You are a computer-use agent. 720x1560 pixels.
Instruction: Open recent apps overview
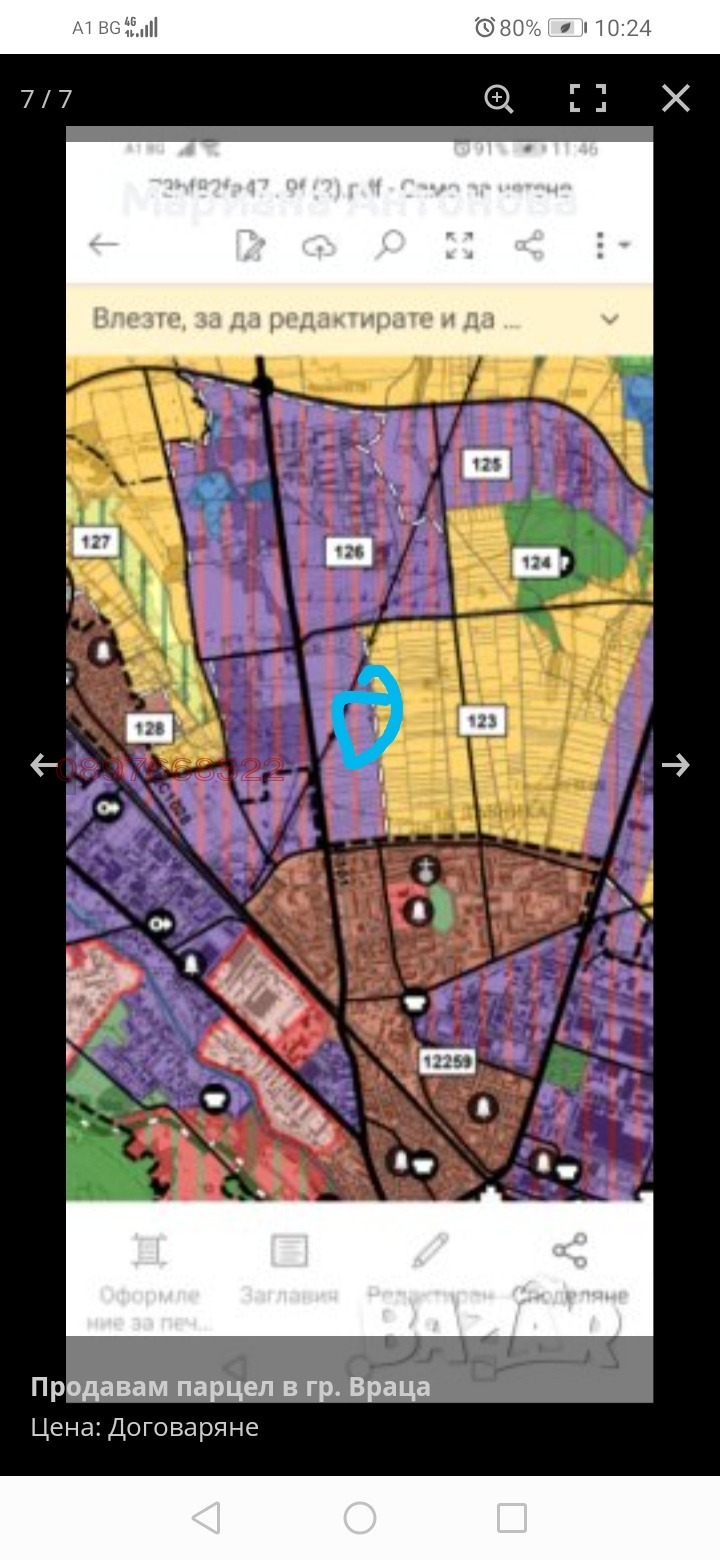click(512, 1518)
